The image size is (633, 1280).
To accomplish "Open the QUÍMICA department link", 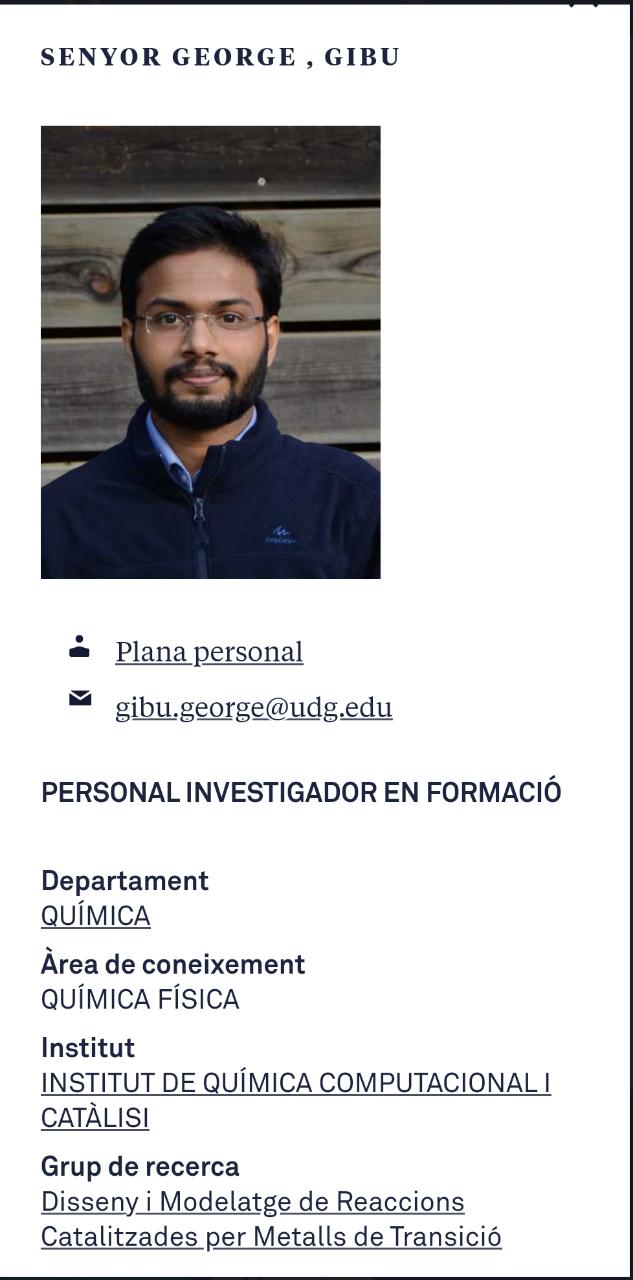I will point(96,916).
